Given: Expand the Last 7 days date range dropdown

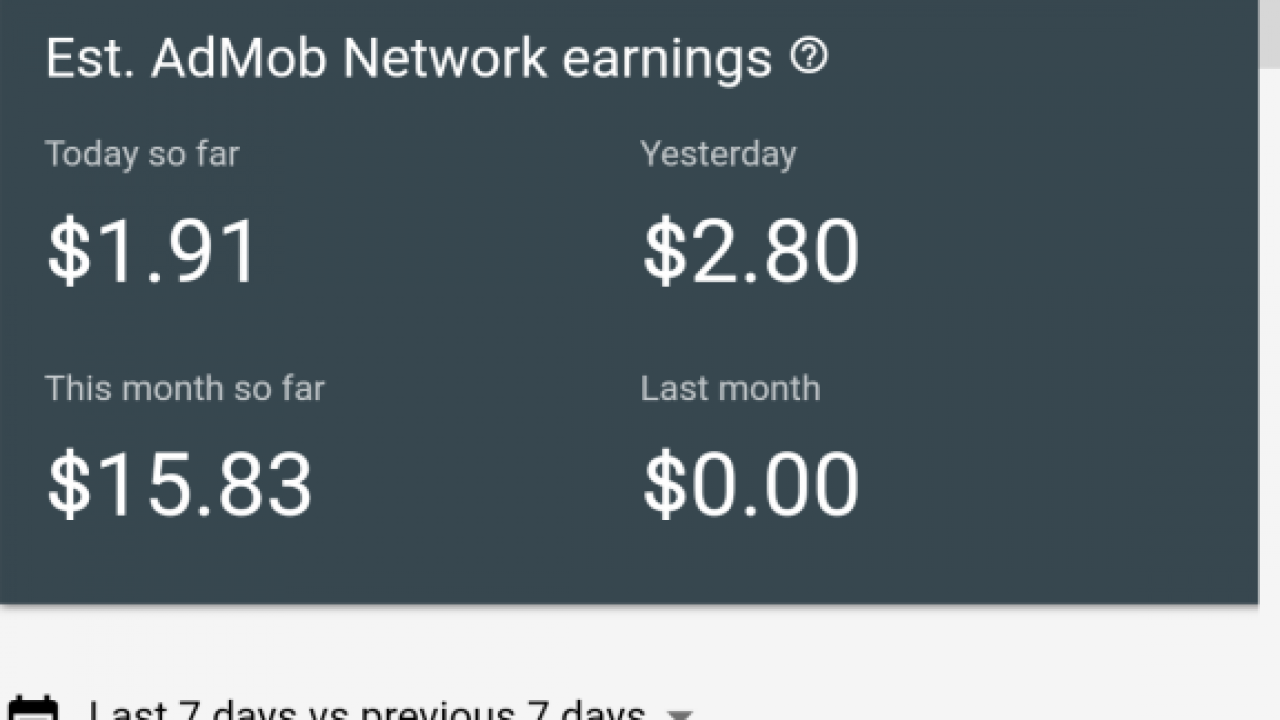Looking at the screenshot, I should tap(679, 713).
